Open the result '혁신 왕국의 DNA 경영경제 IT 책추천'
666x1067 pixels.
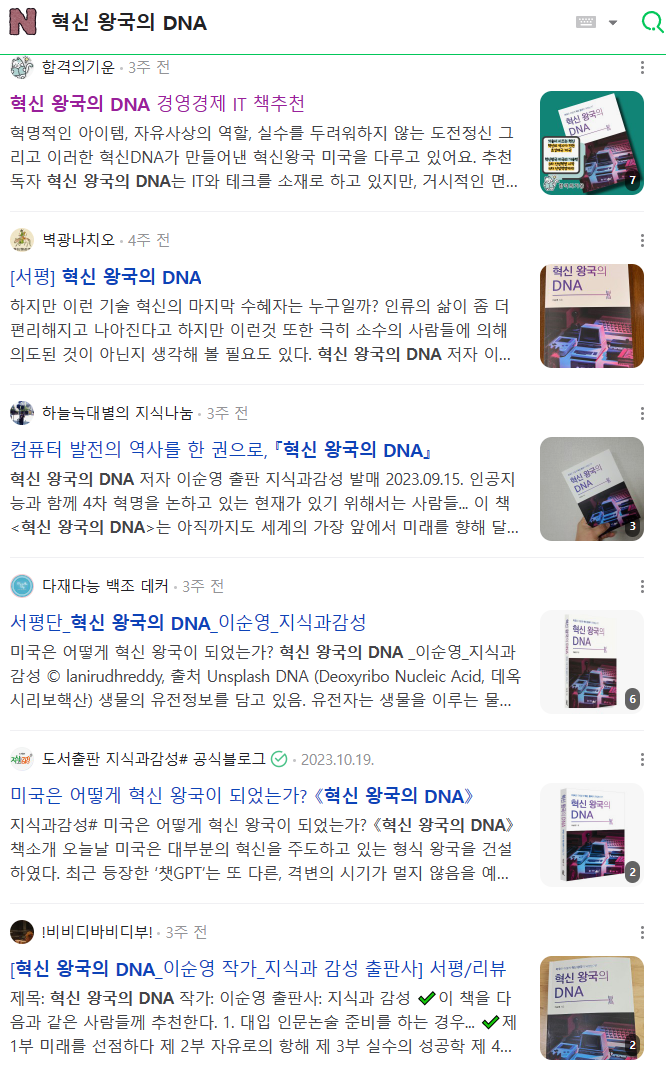click(157, 104)
